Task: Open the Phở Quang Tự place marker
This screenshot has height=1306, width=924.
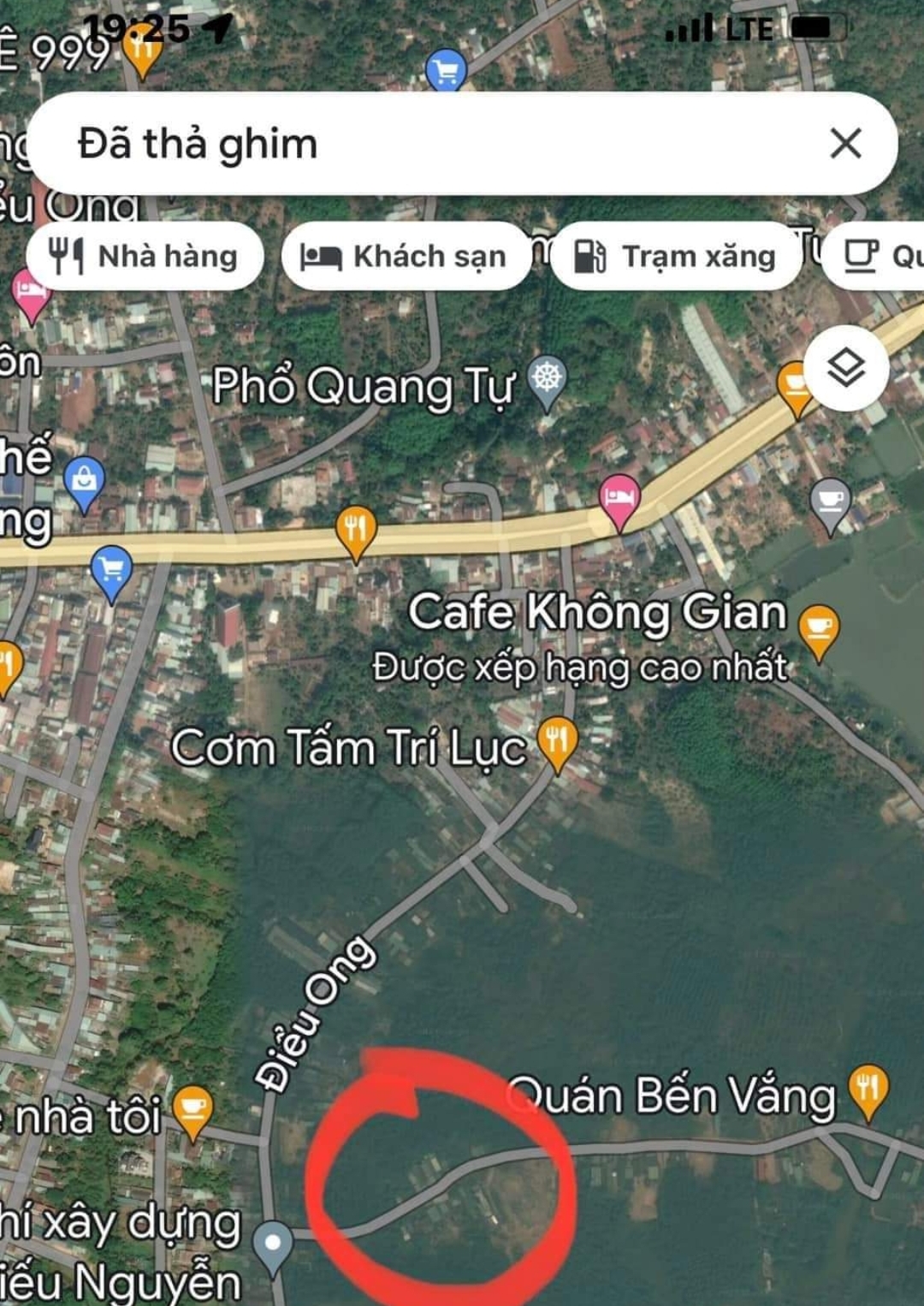Action: 548,378
